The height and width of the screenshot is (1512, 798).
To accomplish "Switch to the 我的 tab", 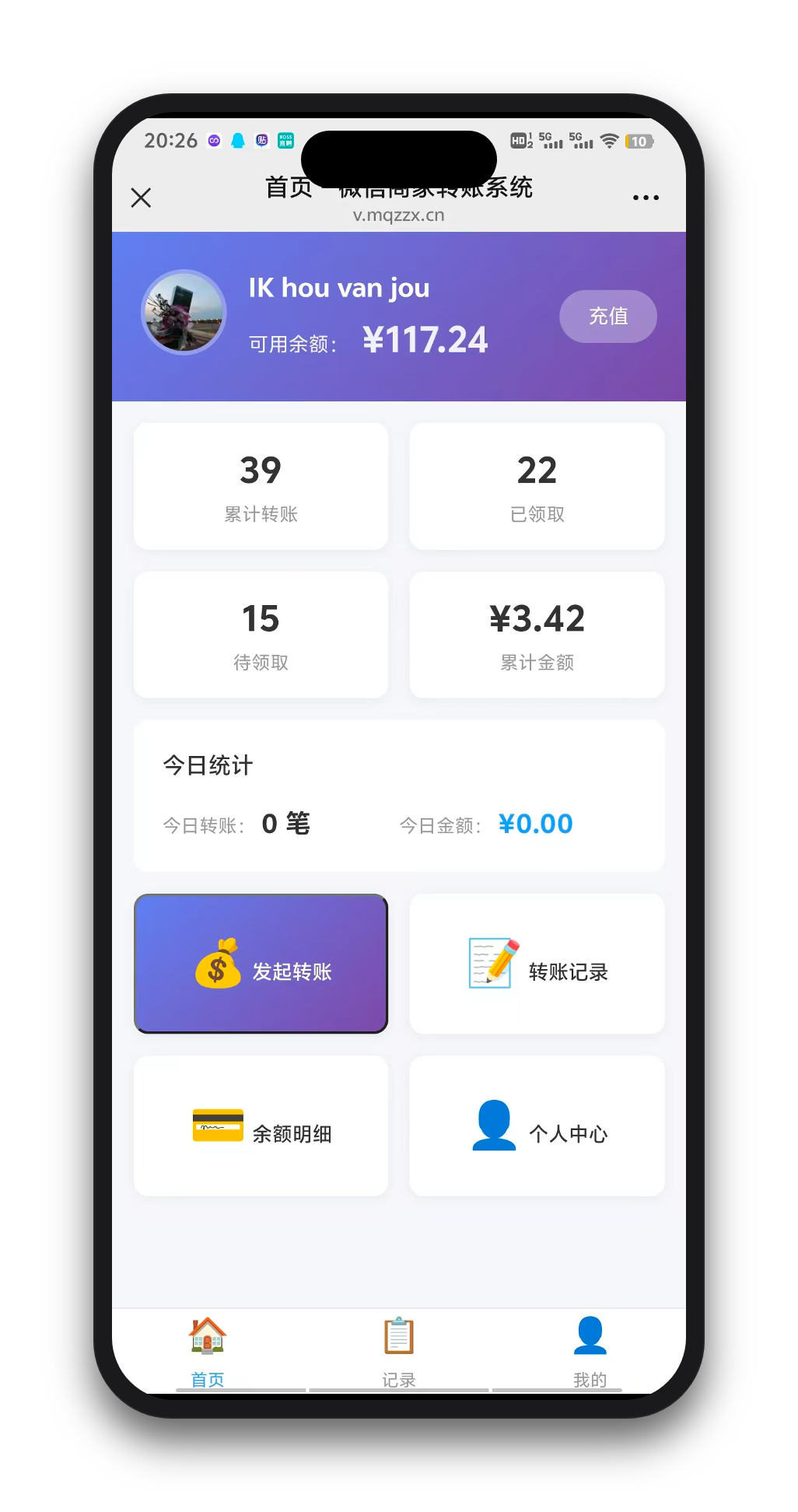I will [590, 1352].
